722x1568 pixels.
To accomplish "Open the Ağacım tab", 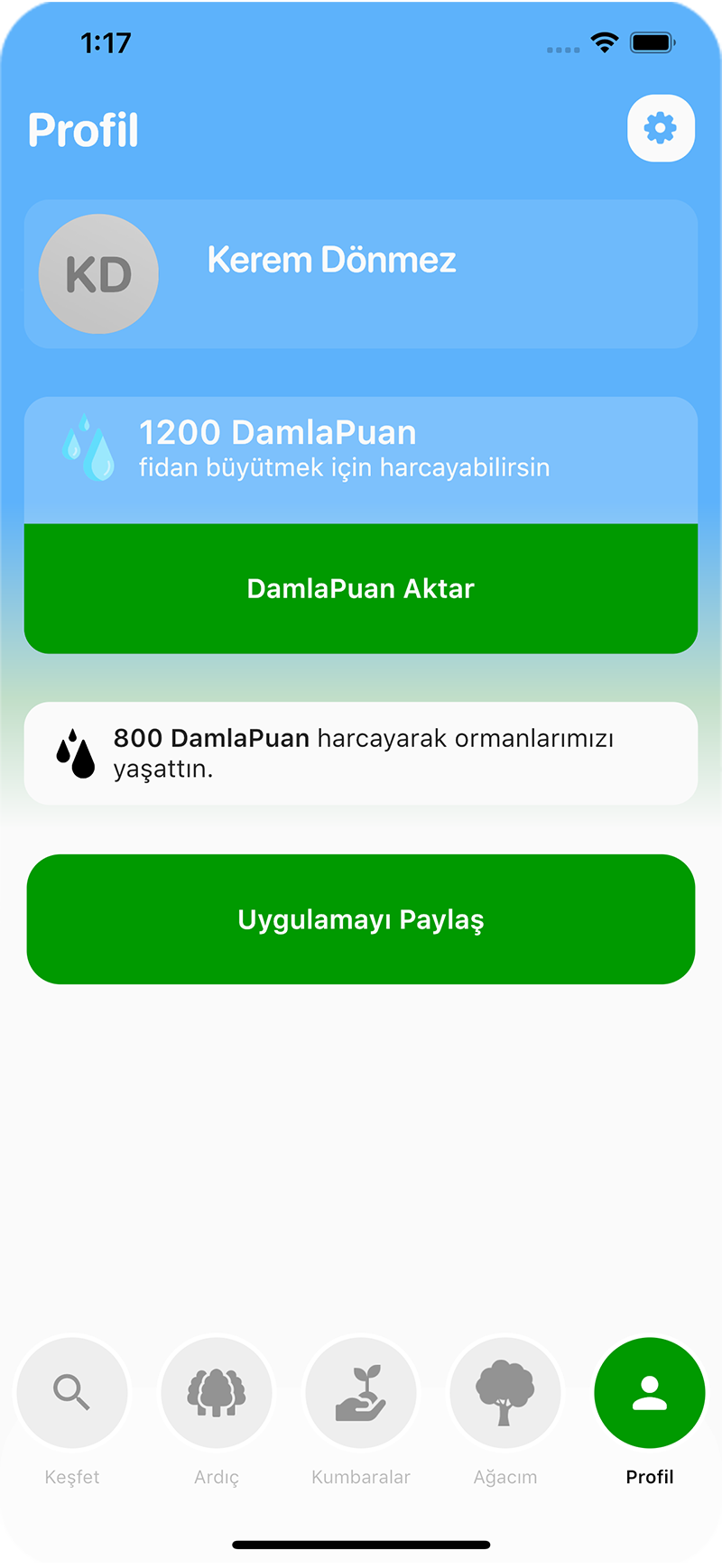I will [505, 1416].
